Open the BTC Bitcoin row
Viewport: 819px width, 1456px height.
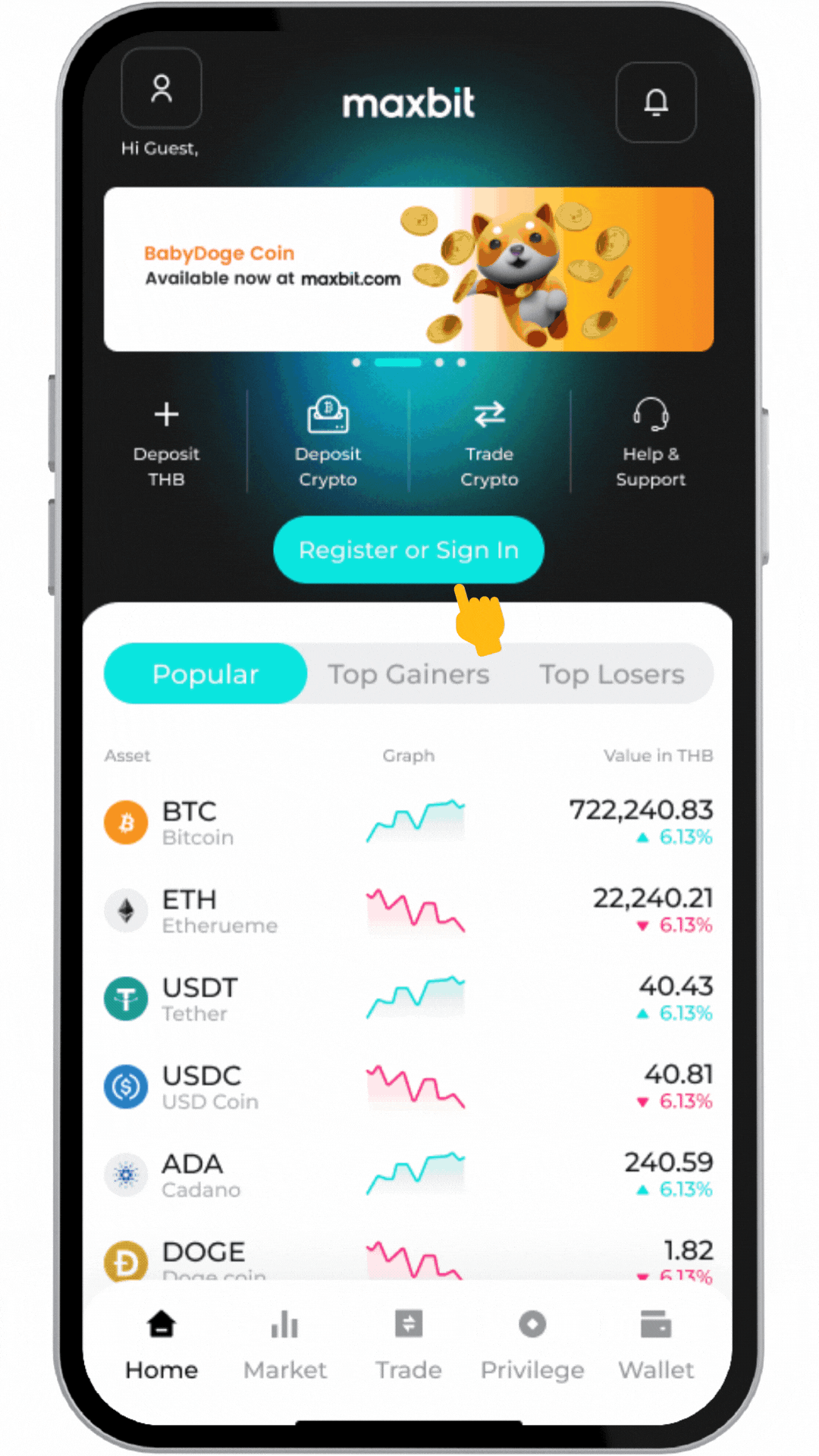coord(409,823)
